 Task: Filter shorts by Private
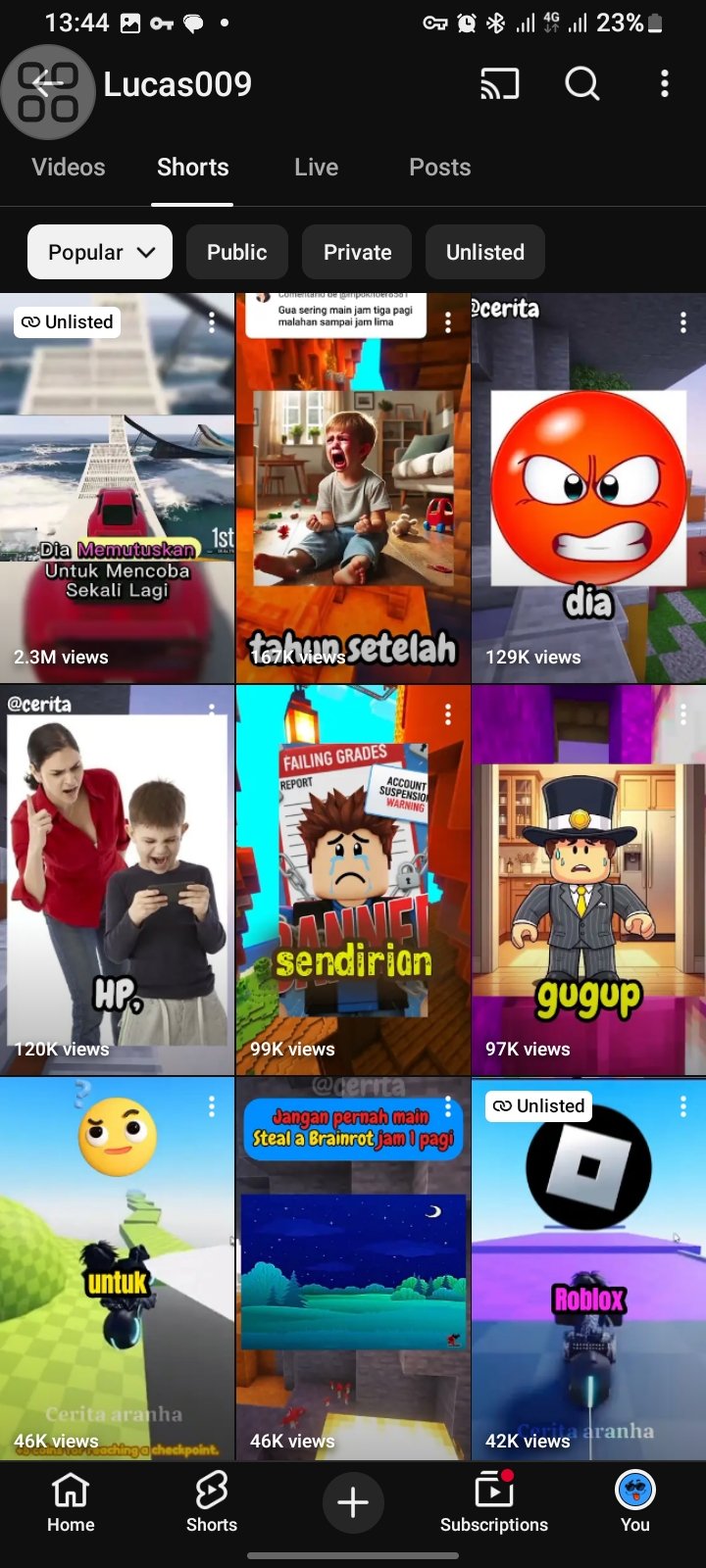click(x=357, y=252)
